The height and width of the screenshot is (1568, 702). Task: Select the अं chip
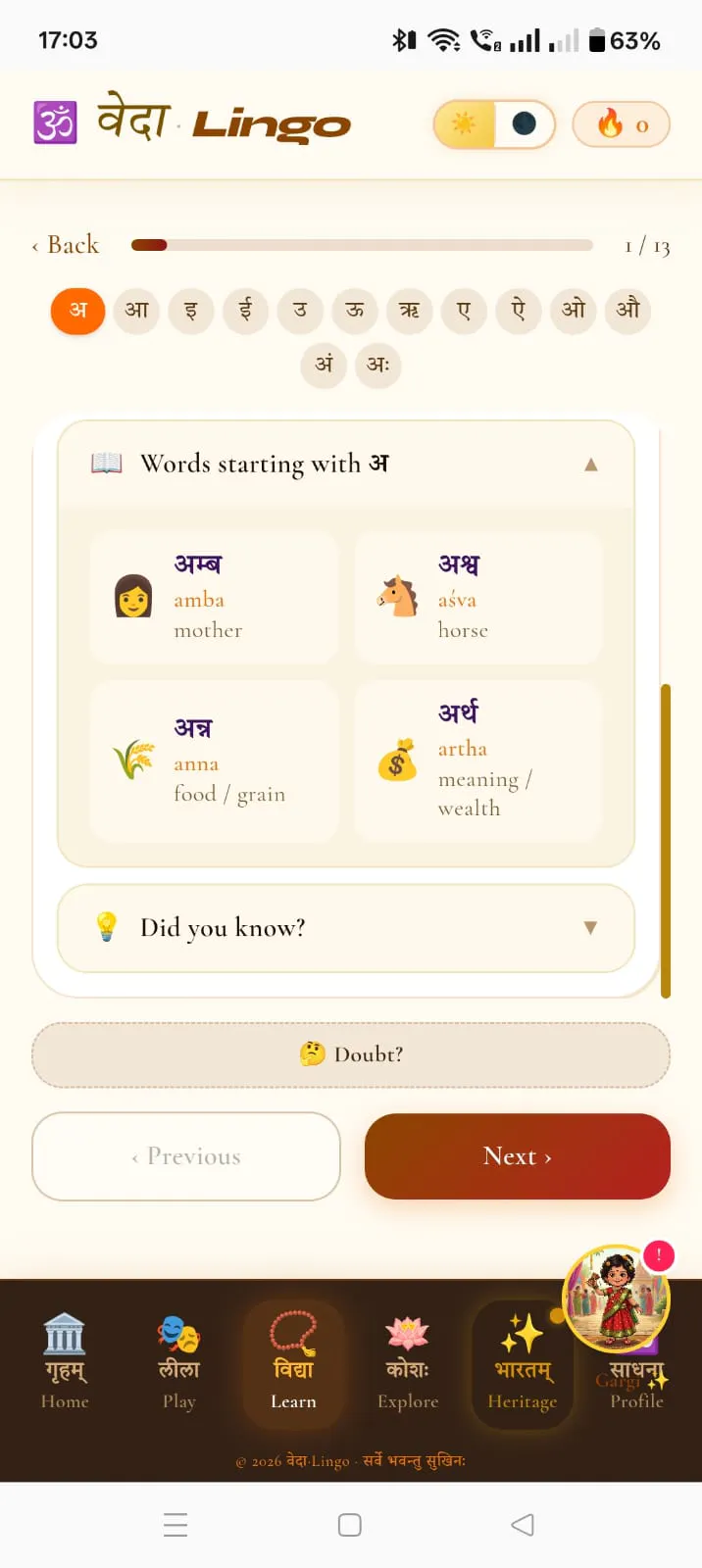[x=324, y=365]
